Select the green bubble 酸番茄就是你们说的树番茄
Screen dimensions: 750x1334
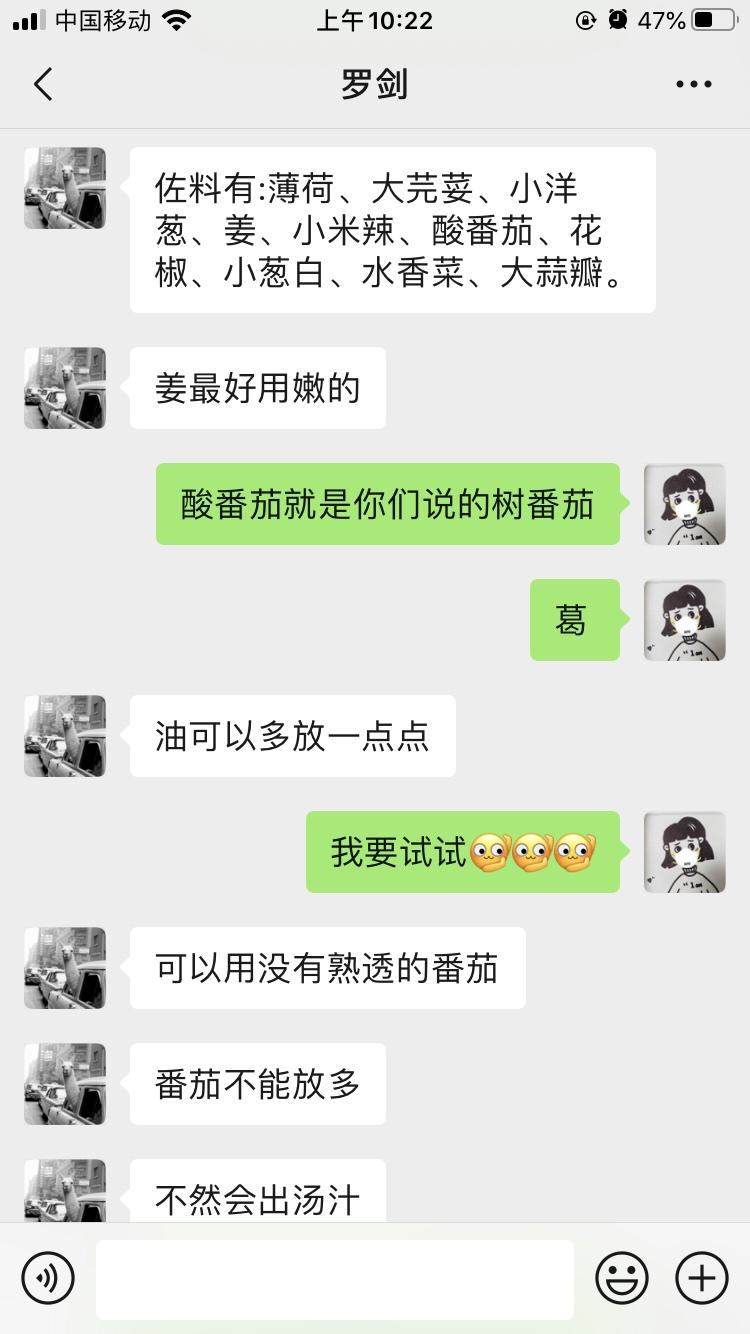[388, 505]
